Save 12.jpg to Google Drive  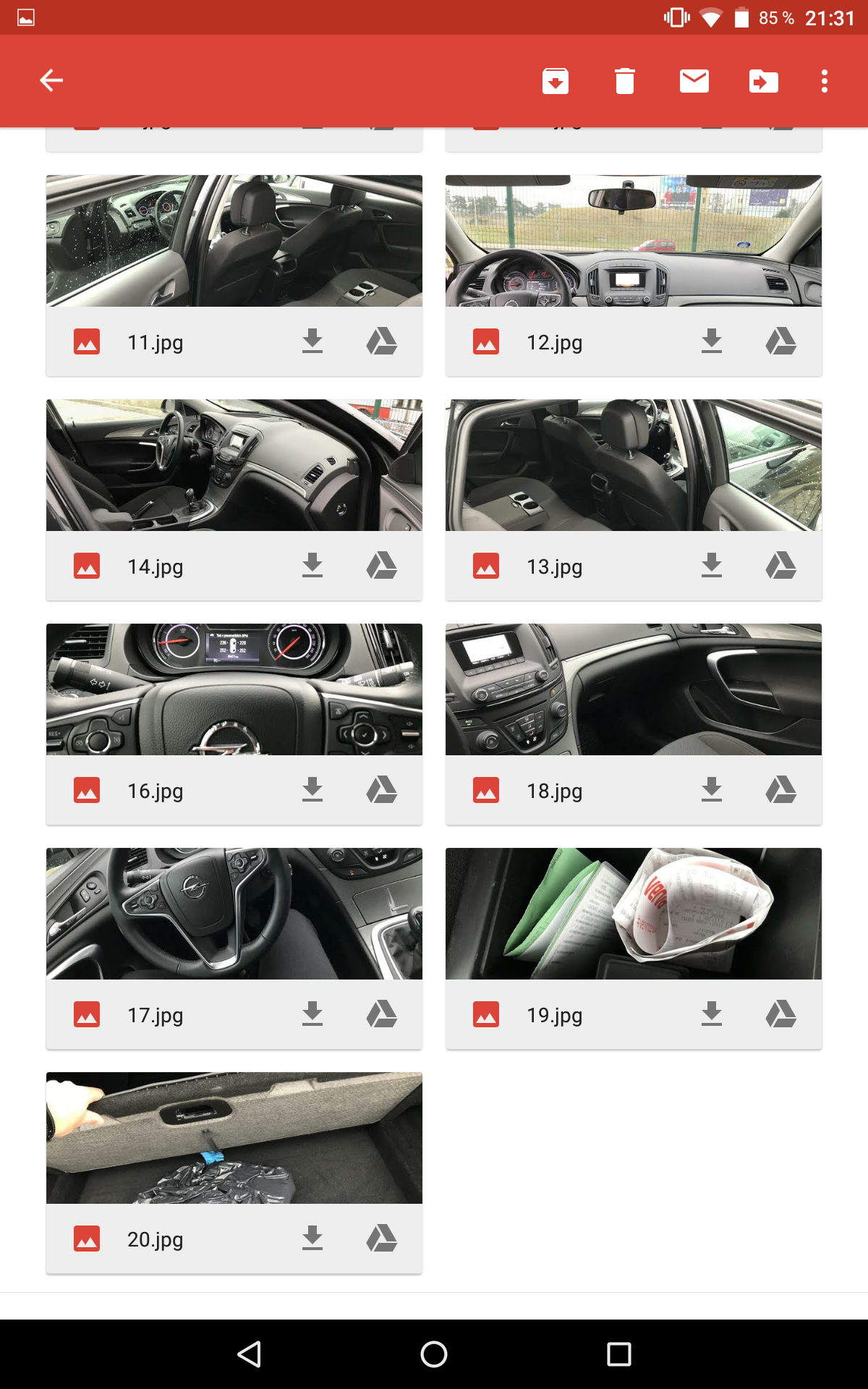point(780,341)
